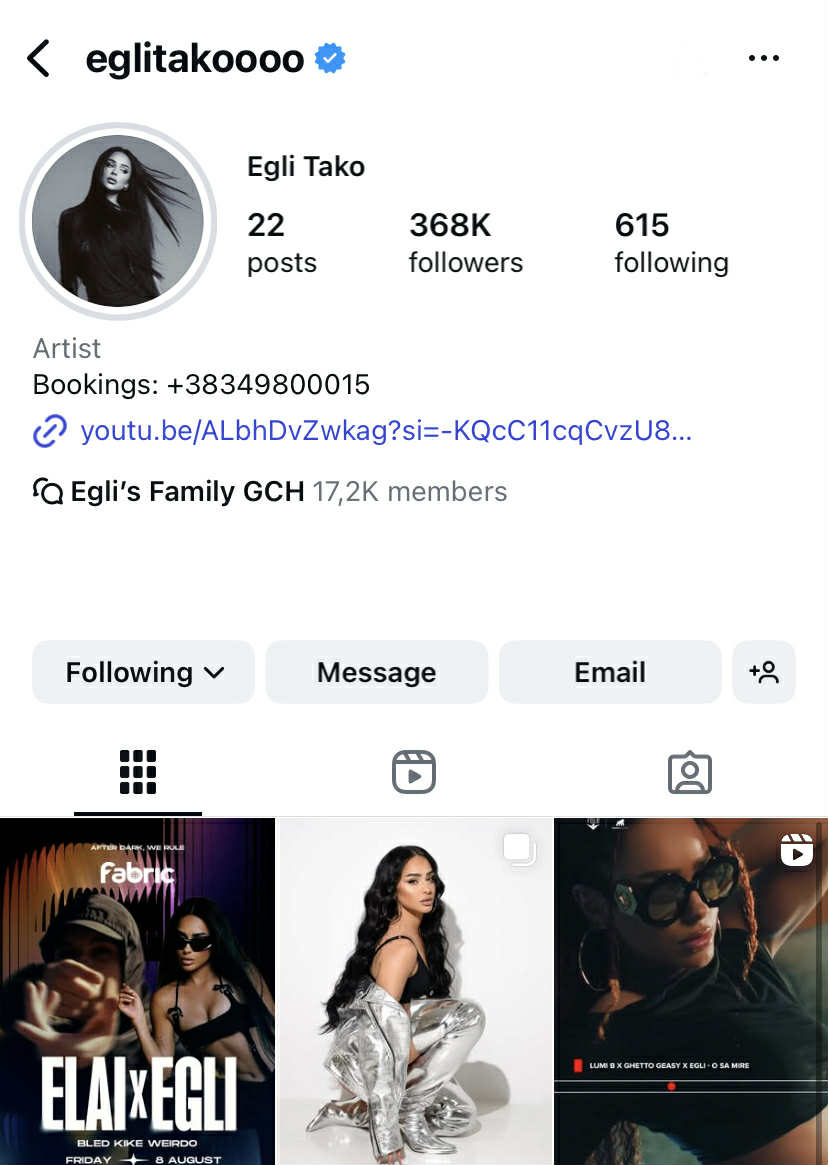Open the silver outfit carousel post

click(414, 991)
